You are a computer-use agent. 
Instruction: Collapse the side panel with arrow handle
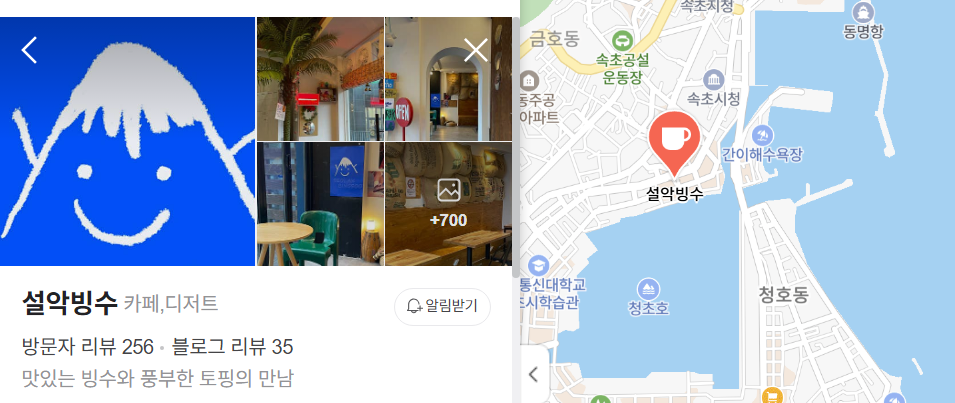[533, 375]
